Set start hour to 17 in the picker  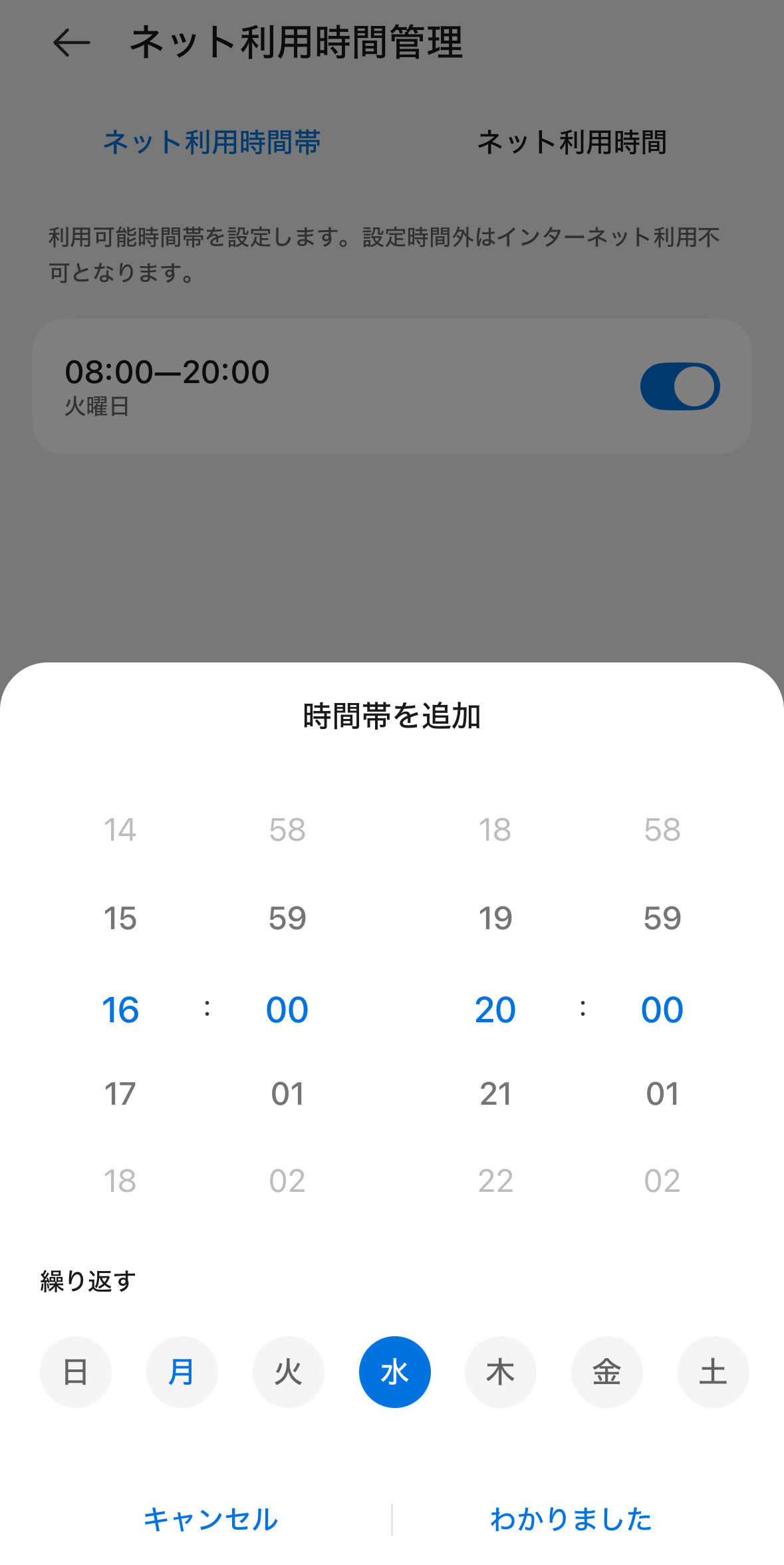pos(120,1093)
